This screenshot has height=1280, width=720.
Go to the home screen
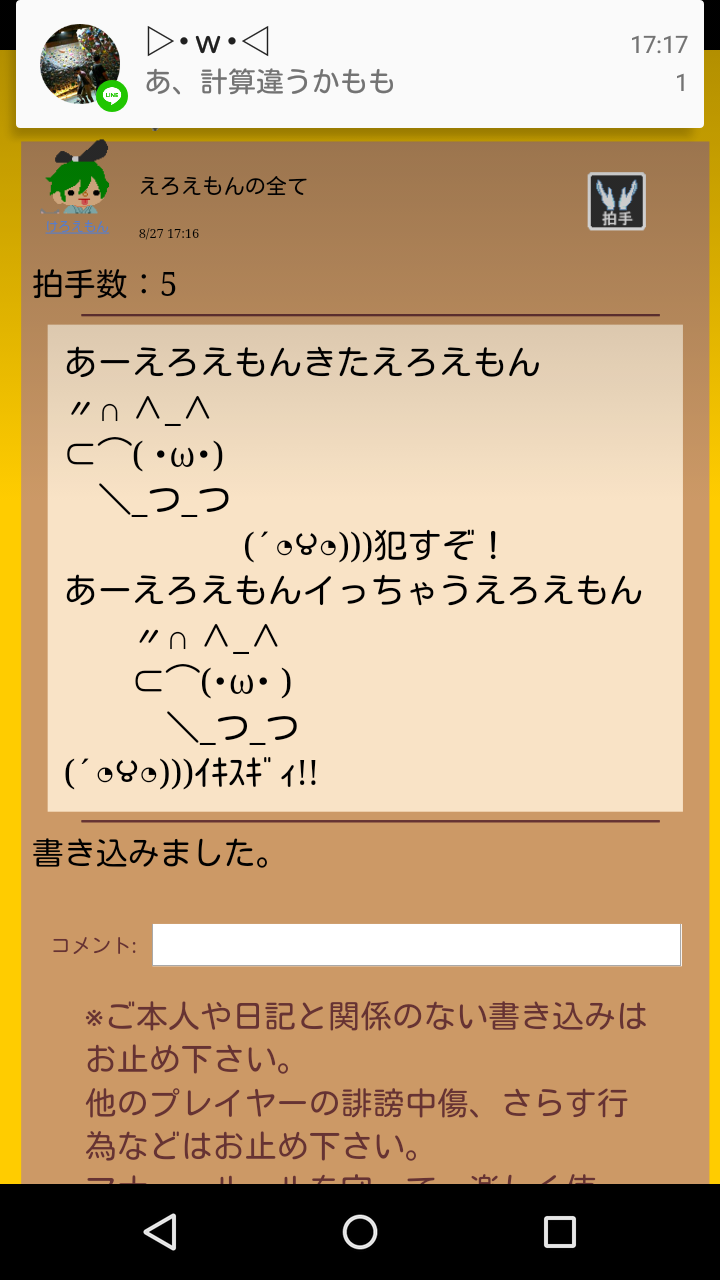360,1232
